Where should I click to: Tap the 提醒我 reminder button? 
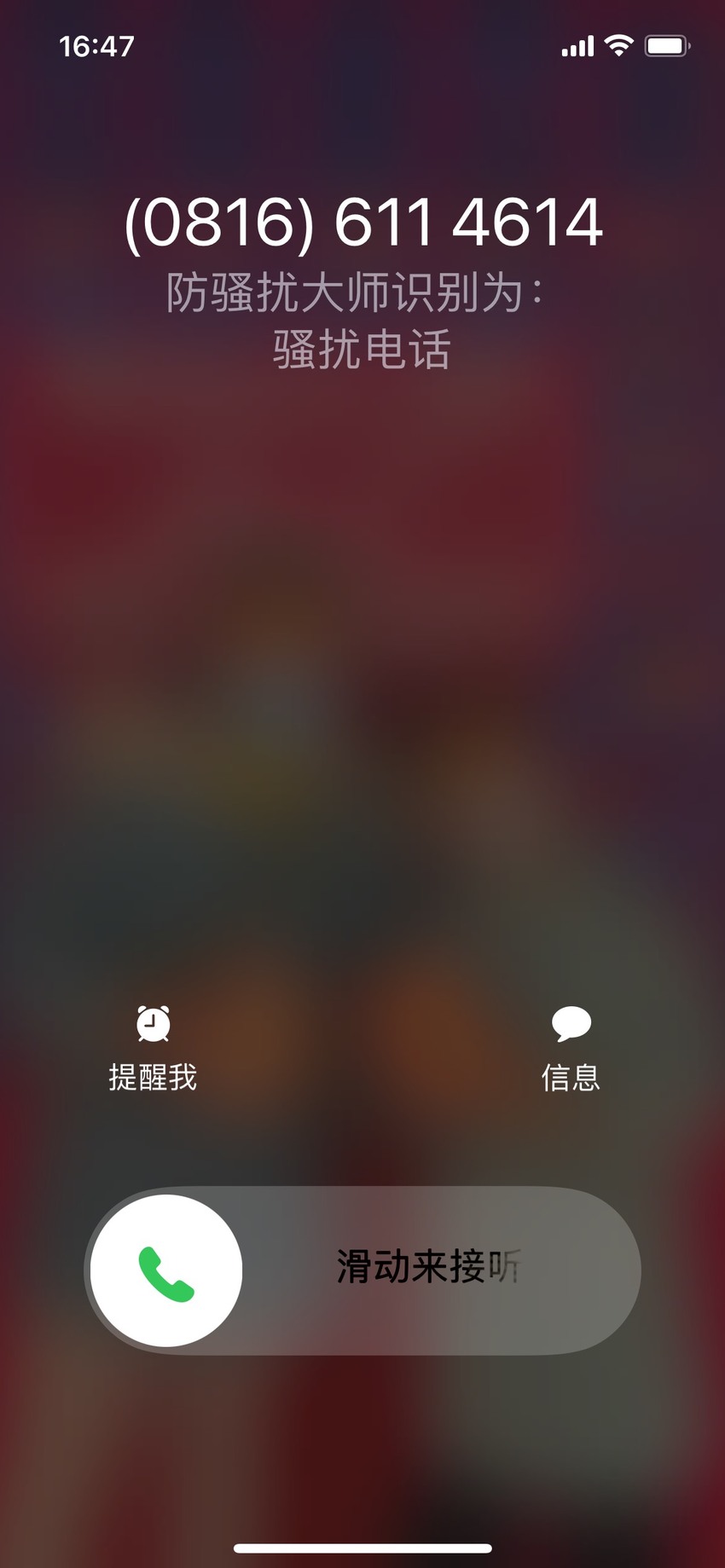click(x=153, y=1049)
